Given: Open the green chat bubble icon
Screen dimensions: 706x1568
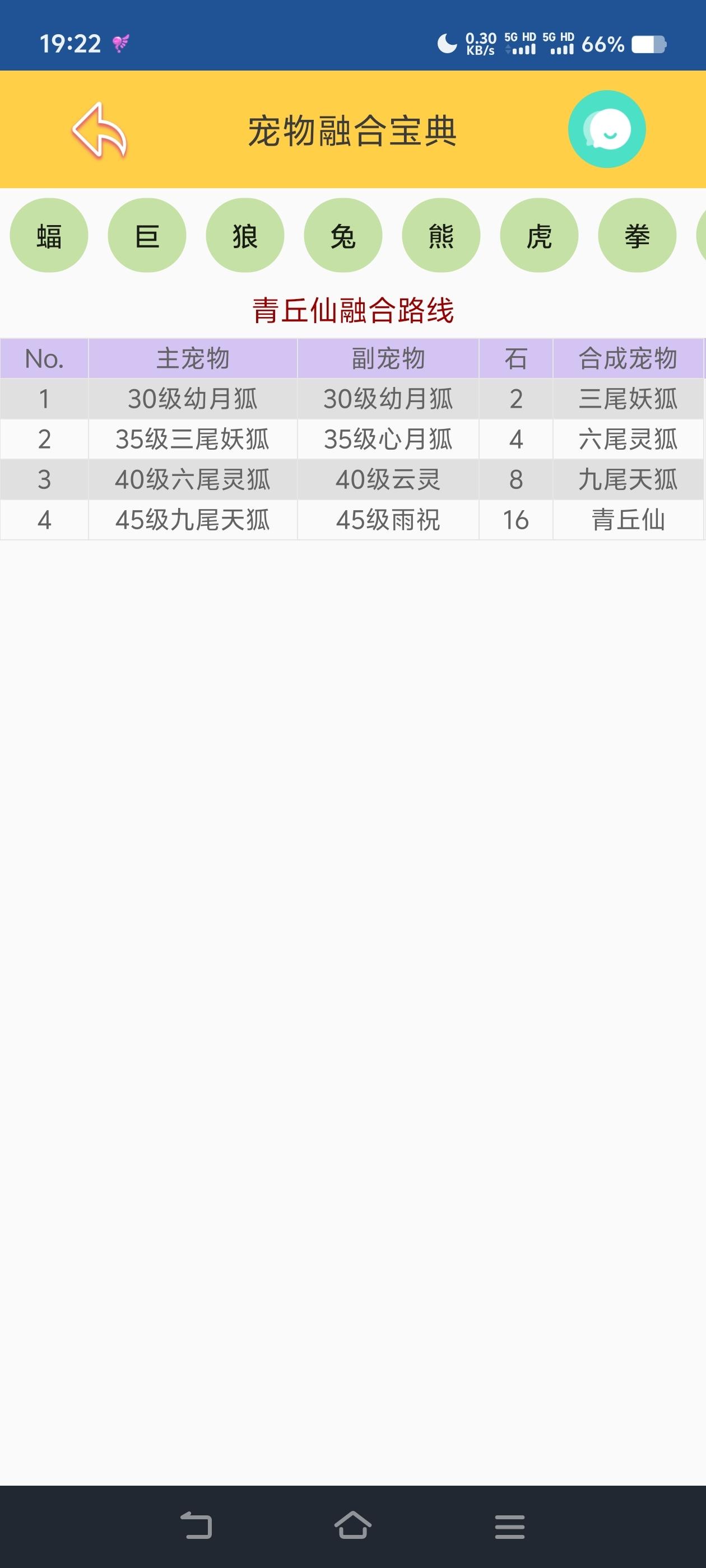Looking at the screenshot, I should click(x=607, y=129).
